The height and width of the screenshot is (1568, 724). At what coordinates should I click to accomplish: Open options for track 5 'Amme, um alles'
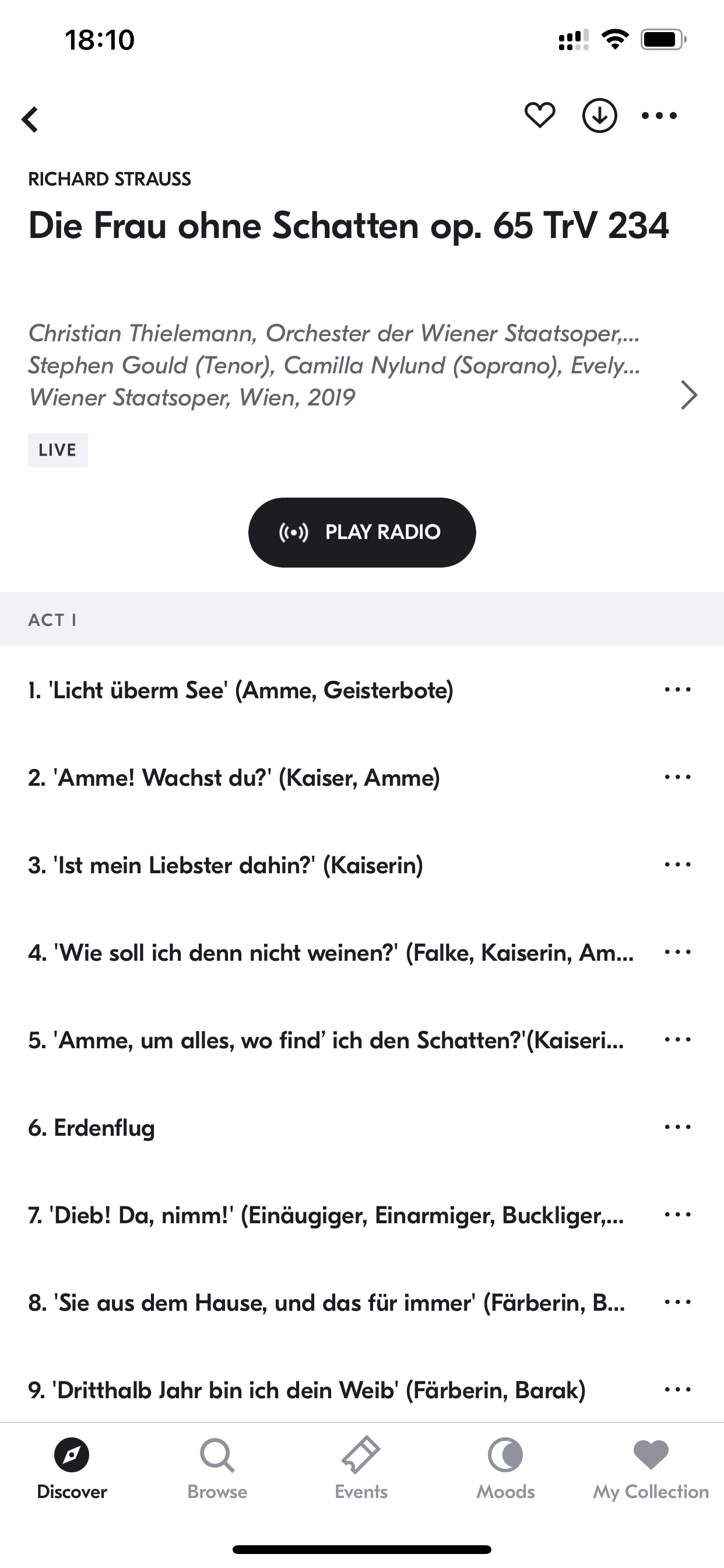(x=678, y=1039)
